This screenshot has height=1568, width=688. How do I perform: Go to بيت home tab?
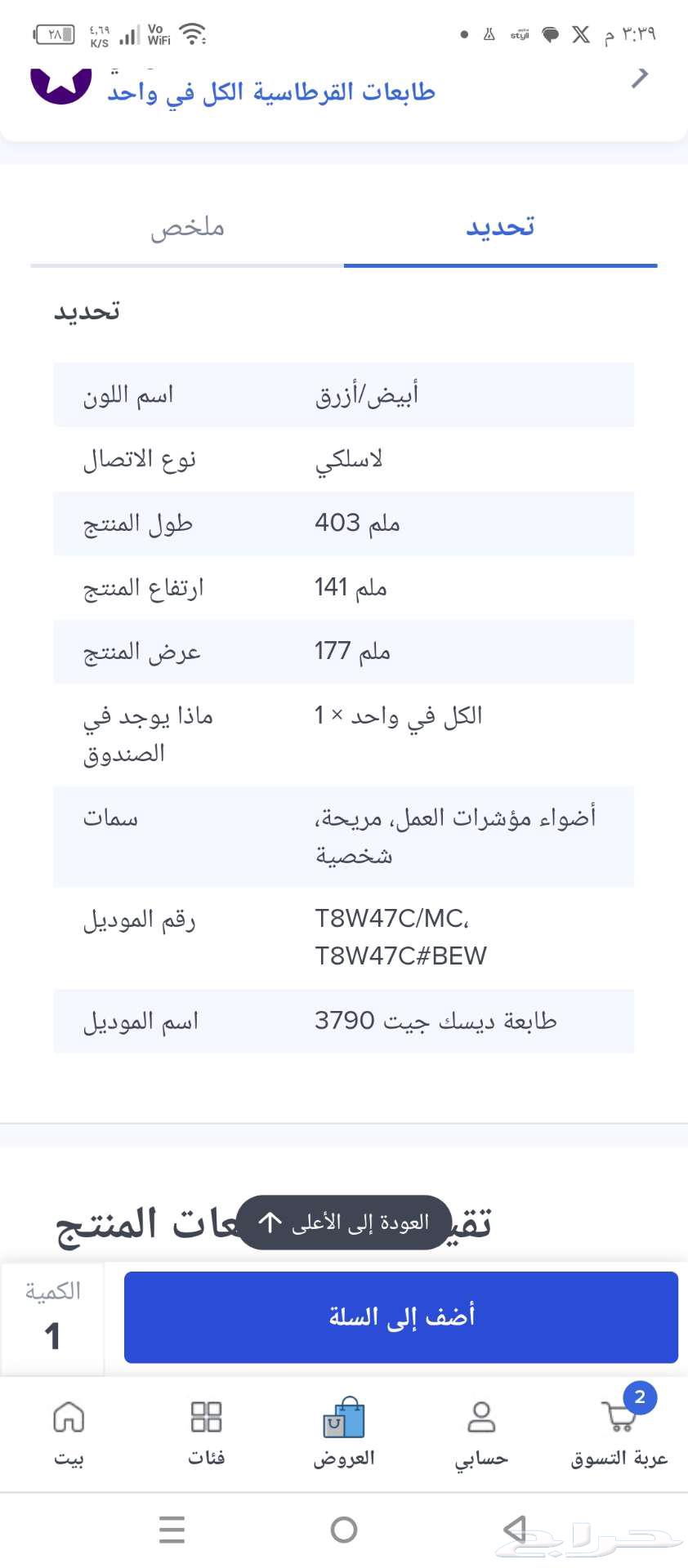69,1433
